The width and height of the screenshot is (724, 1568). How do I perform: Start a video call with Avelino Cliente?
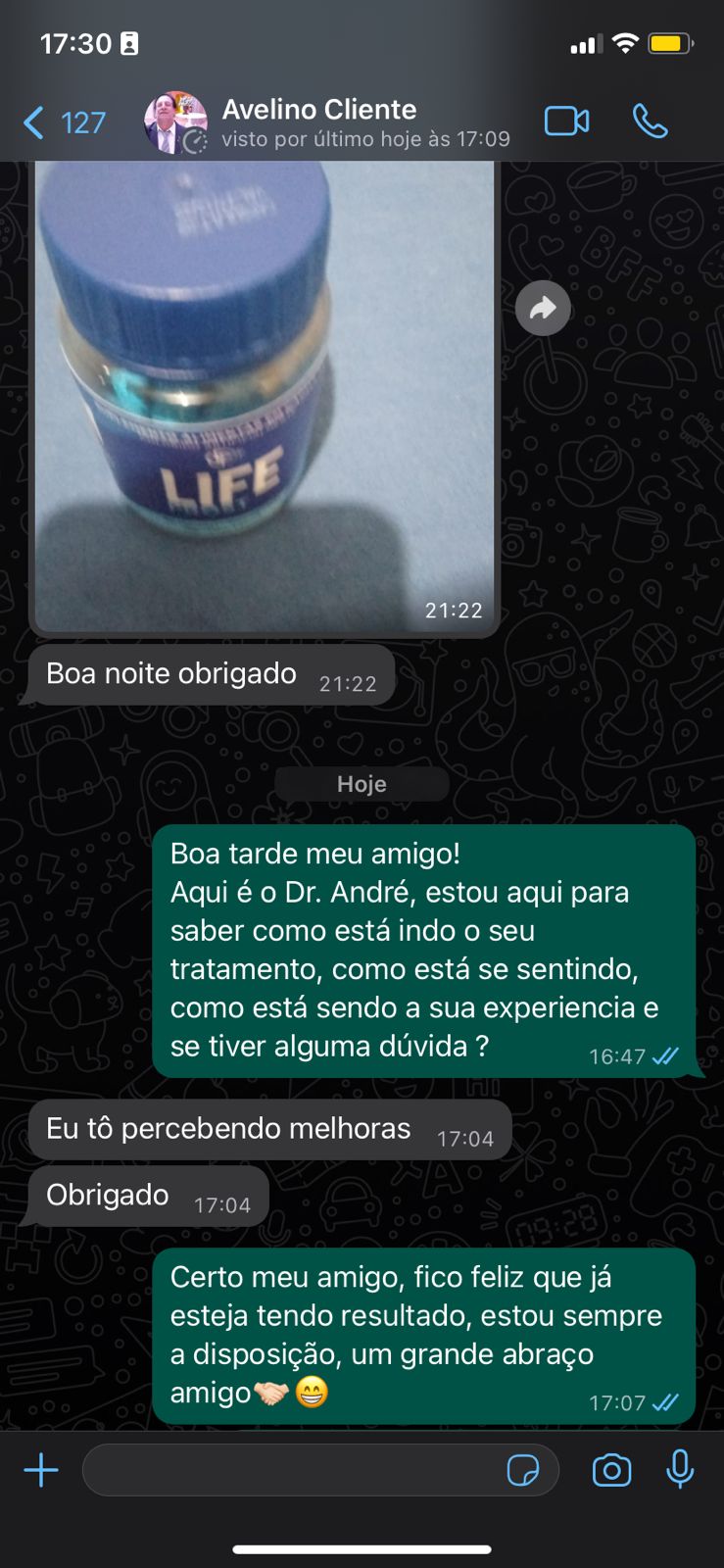pyautogui.click(x=566, y=122)
